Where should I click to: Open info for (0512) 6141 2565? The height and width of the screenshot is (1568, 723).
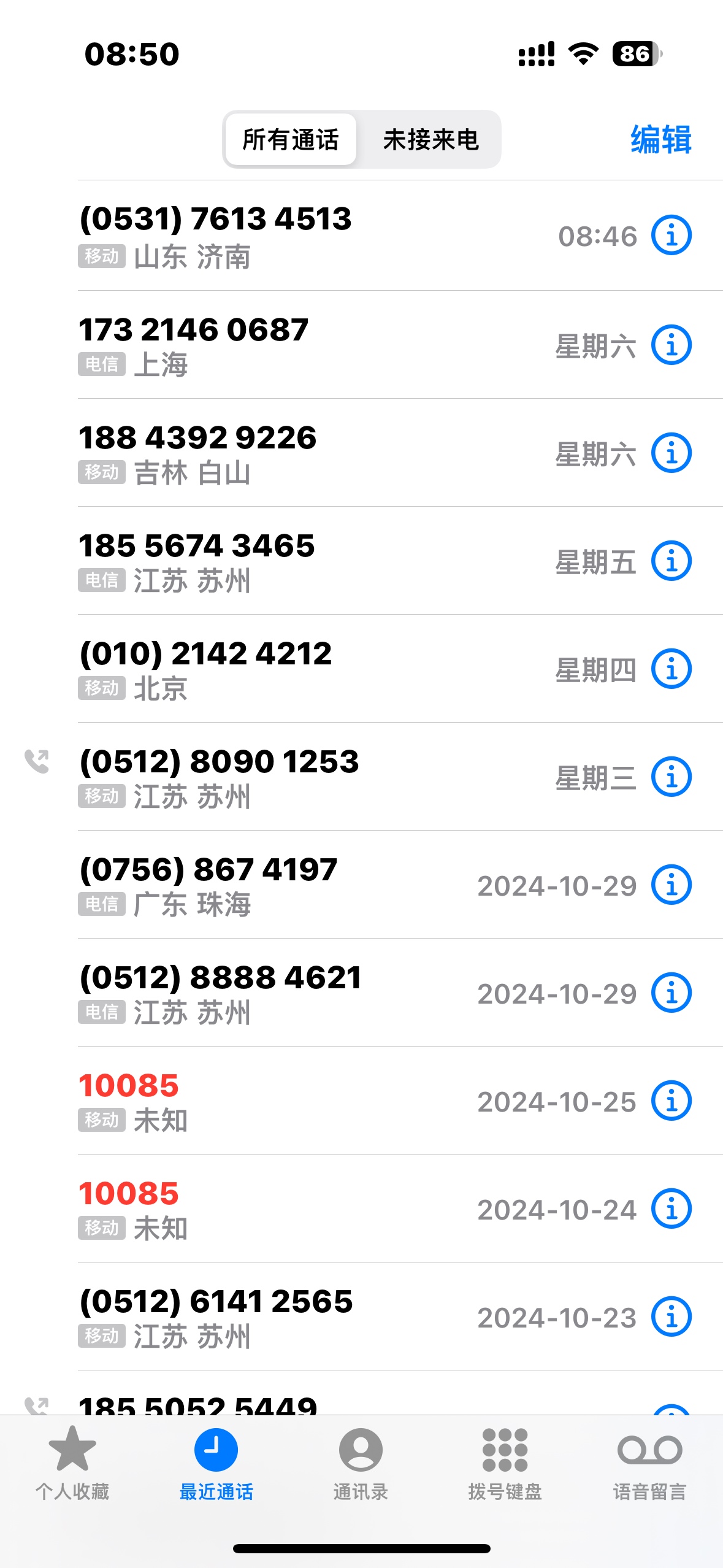(671, 1316)
